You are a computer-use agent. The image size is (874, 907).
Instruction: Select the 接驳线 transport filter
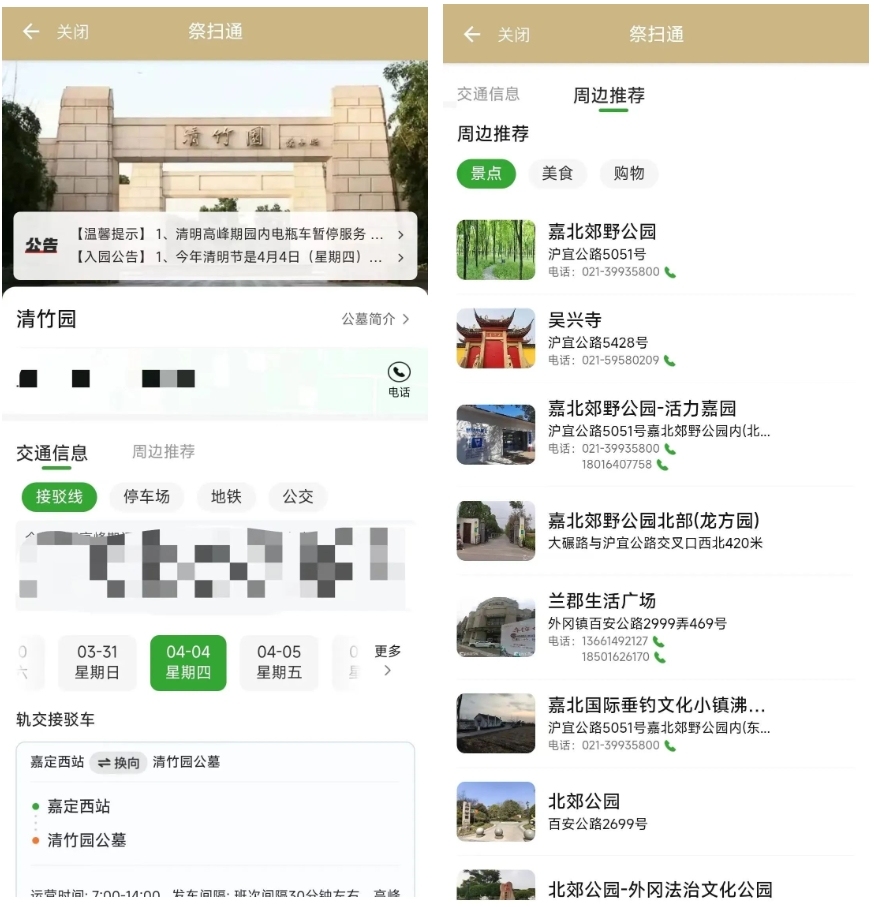58,497
